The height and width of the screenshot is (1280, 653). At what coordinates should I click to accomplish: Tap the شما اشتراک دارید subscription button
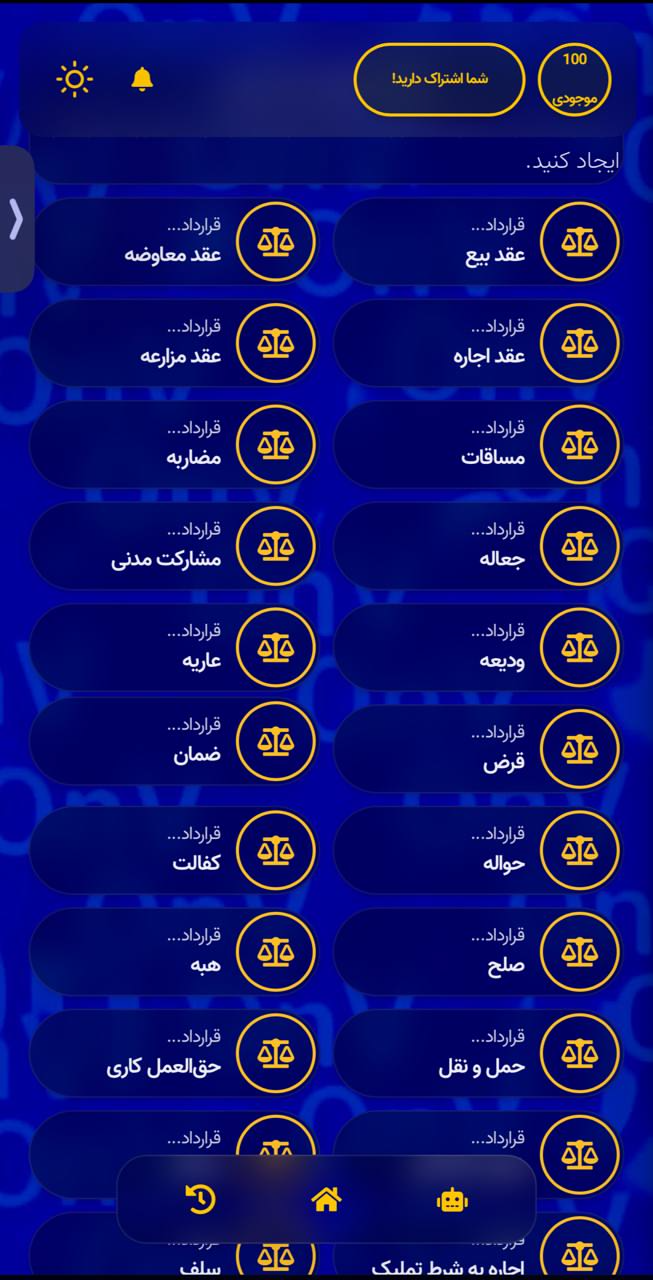click(439, 79)
